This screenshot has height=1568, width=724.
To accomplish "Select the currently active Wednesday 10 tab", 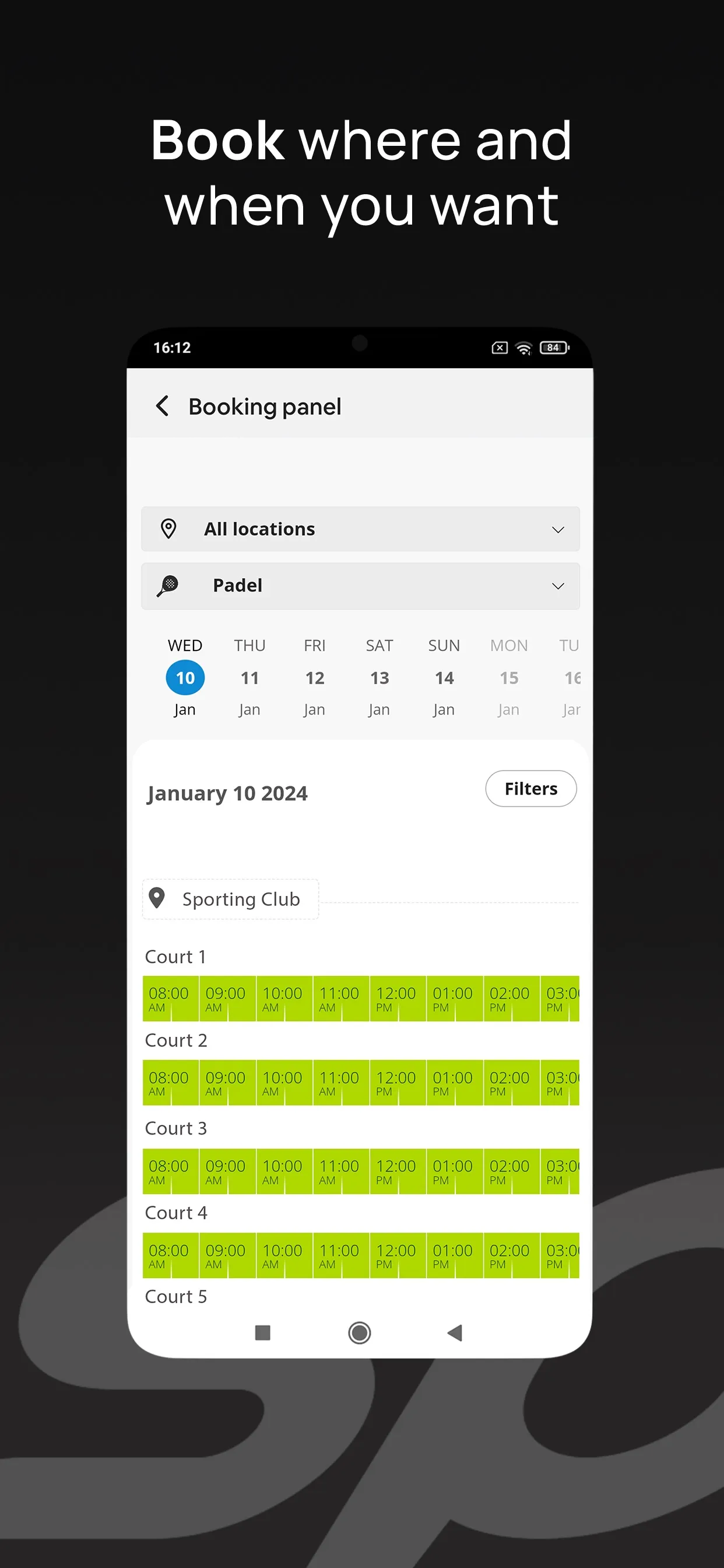I will click(184, 677).
